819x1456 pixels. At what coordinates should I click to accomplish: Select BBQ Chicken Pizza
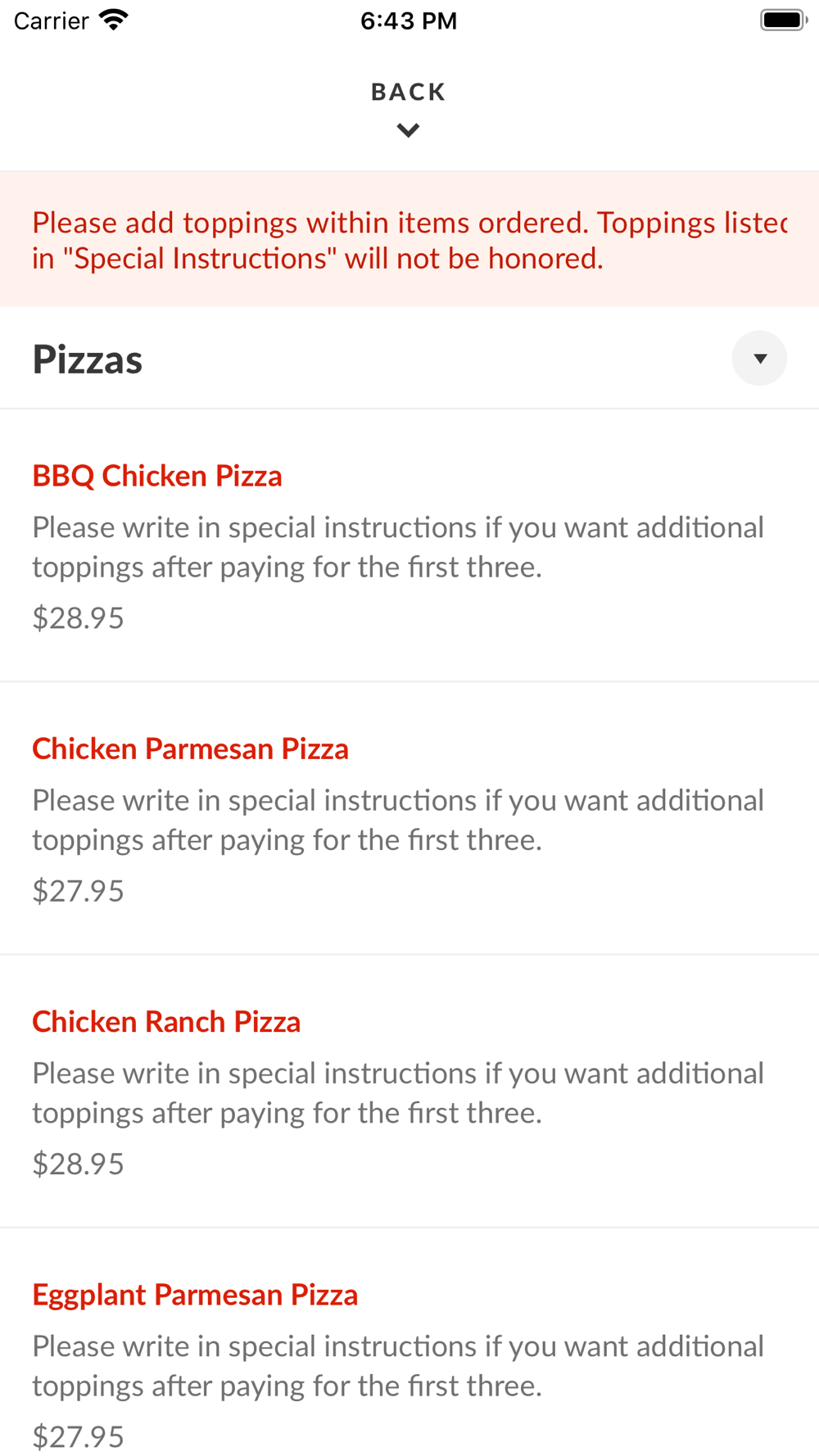157,476
